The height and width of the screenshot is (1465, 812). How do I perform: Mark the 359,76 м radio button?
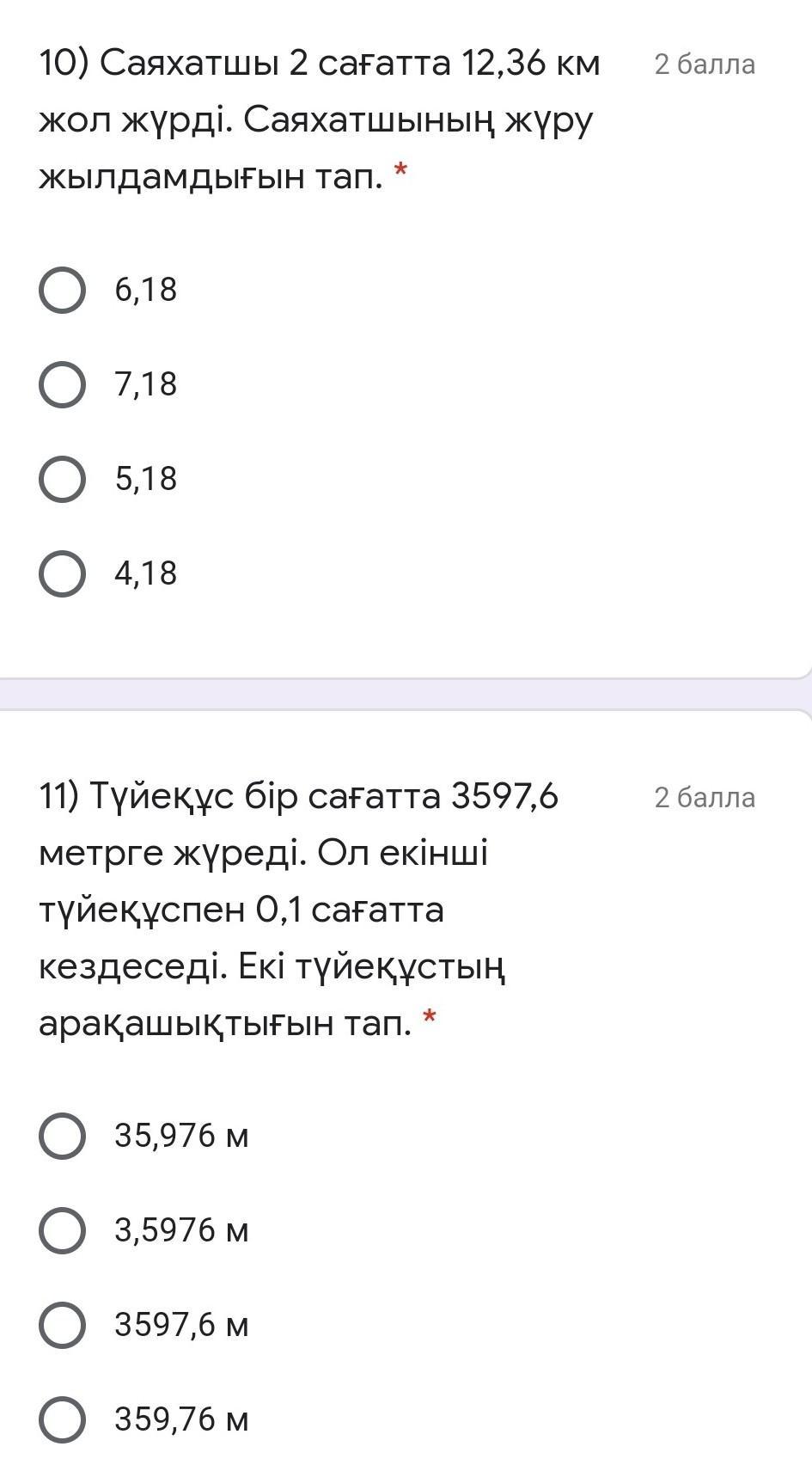62,1419
